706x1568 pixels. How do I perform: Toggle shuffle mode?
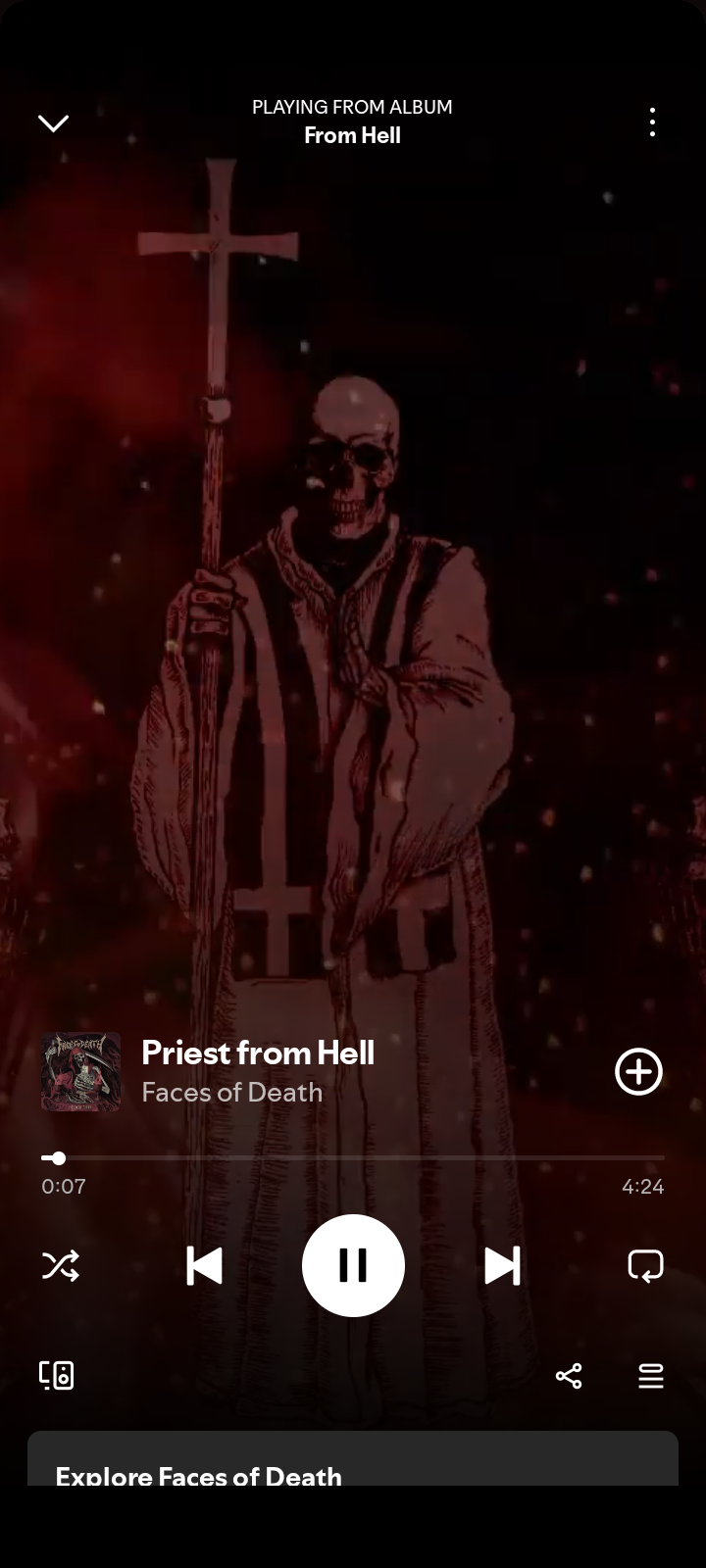pyautogui.click(x=60, y=1265)
